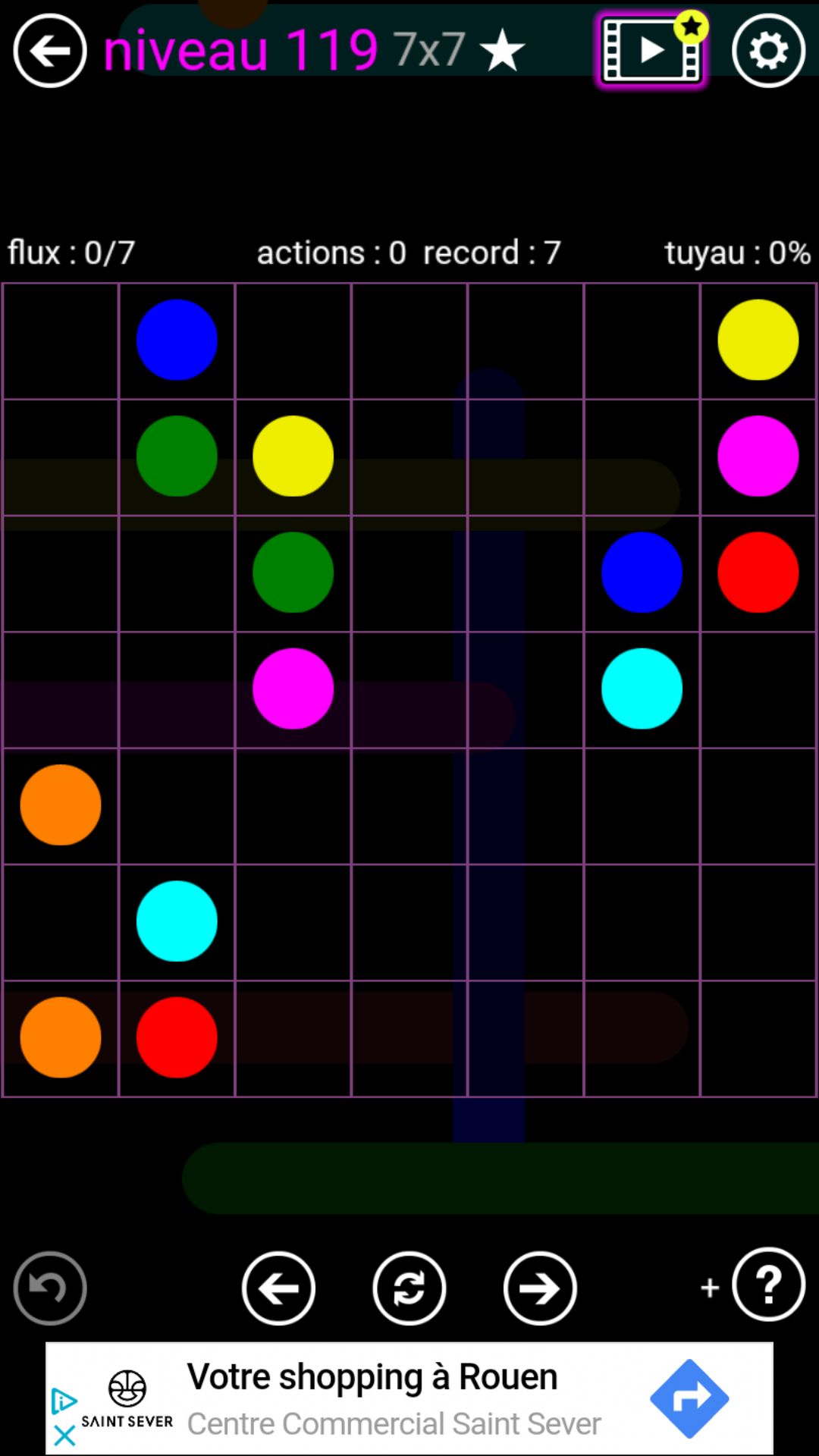Close the ad banner

click(x=65, y=1436)
